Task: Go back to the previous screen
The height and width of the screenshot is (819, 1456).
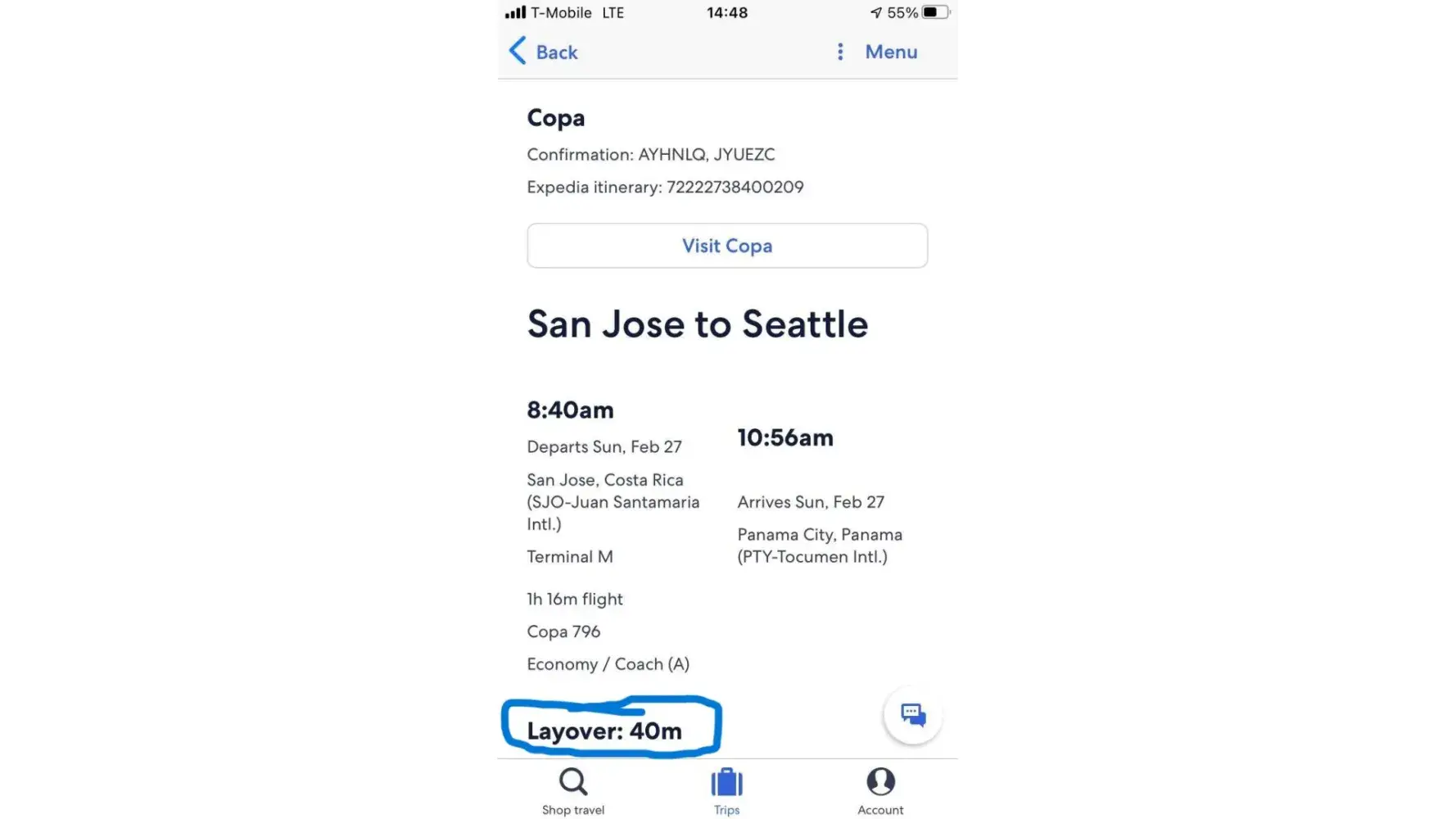Action: [544, 52]
